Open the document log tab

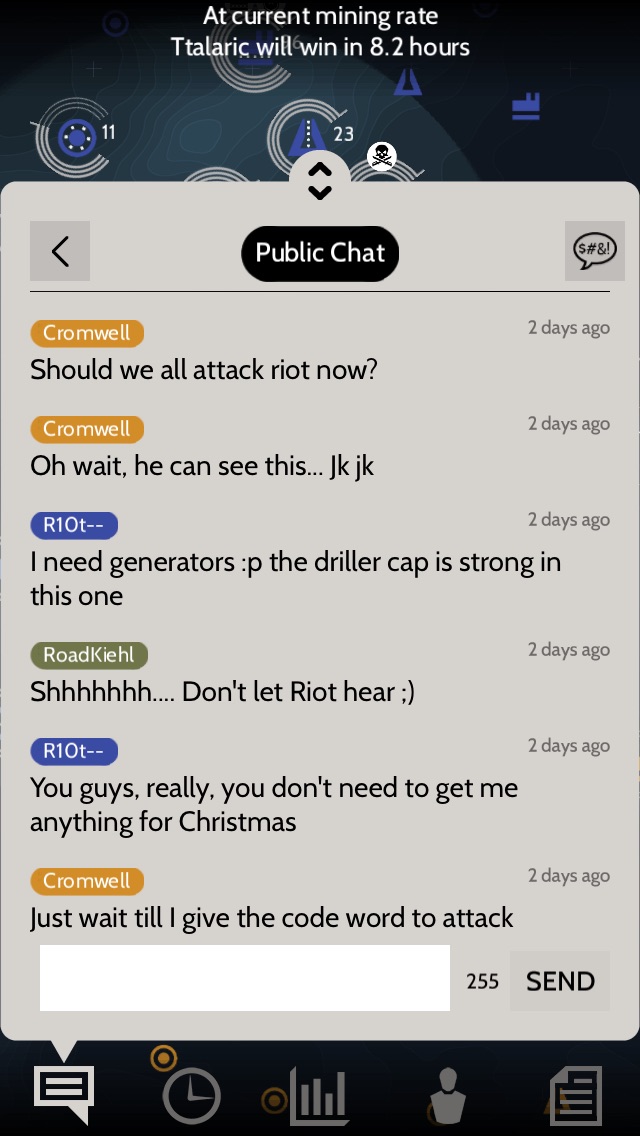tap(577, 1096)
